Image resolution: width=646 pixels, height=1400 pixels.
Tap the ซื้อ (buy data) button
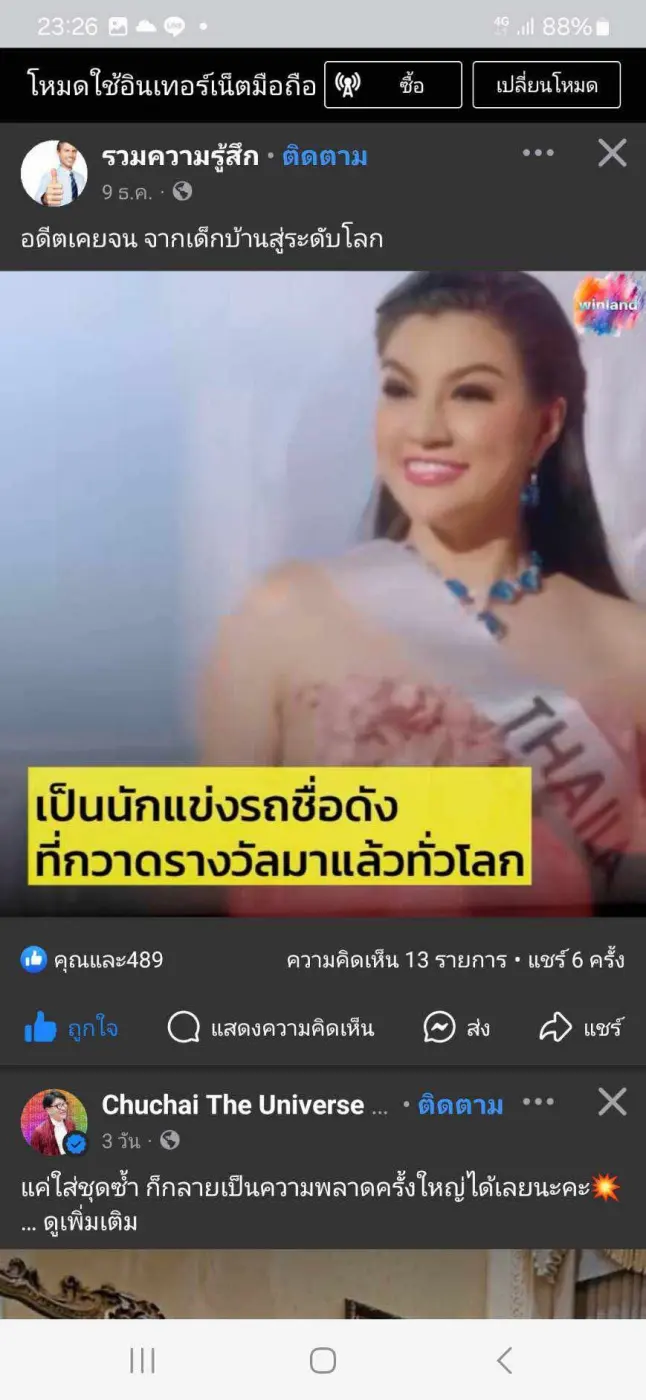pyautogui.click(x=393, y=85)
